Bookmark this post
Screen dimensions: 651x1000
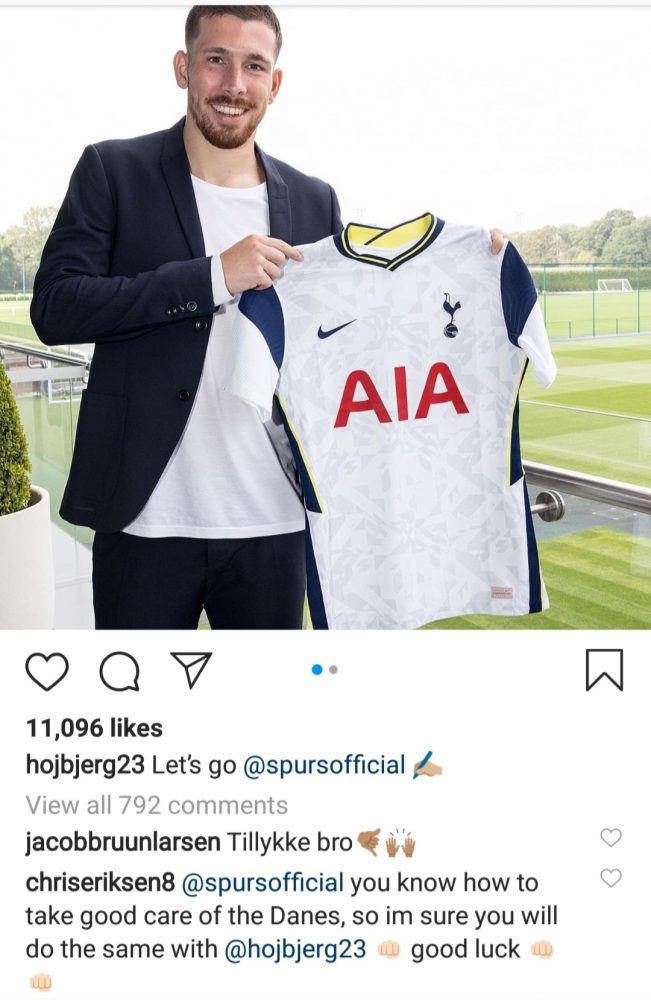pyautogui.click(x=604, y=670)
